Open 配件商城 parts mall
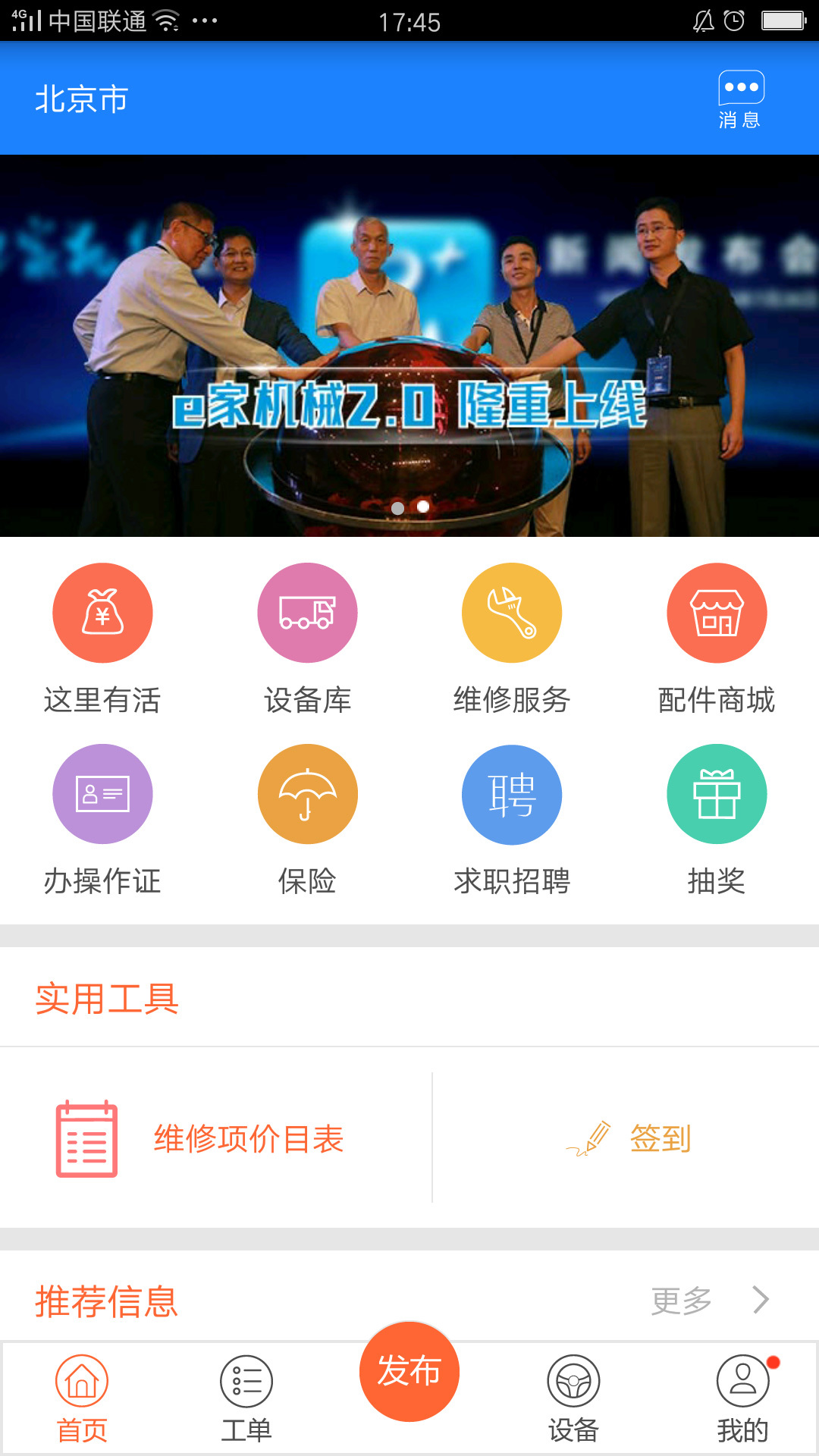The width and height of the screenshot is (819, 1456). 717,639
